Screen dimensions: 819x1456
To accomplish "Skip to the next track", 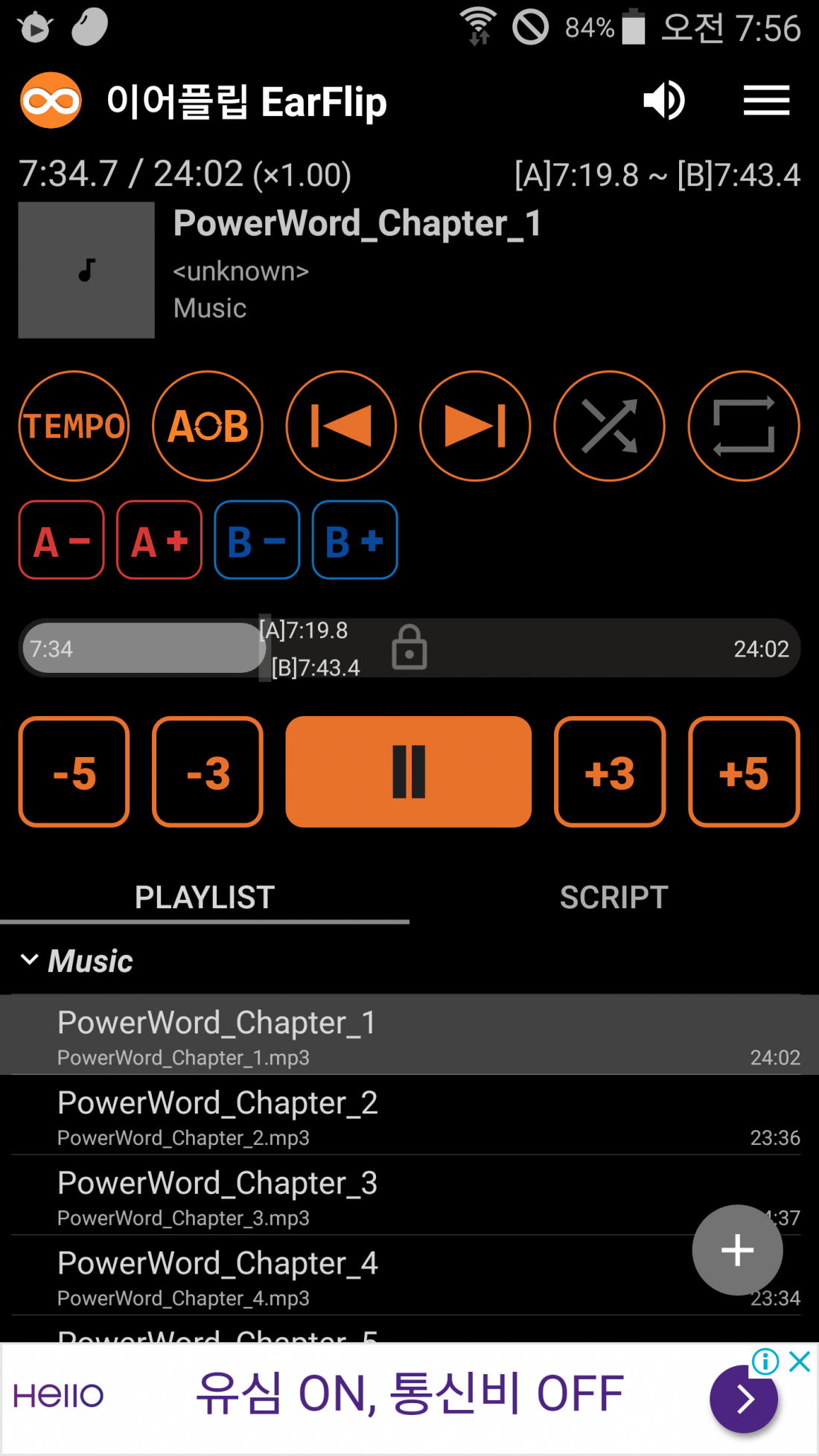I will point(475,426).
